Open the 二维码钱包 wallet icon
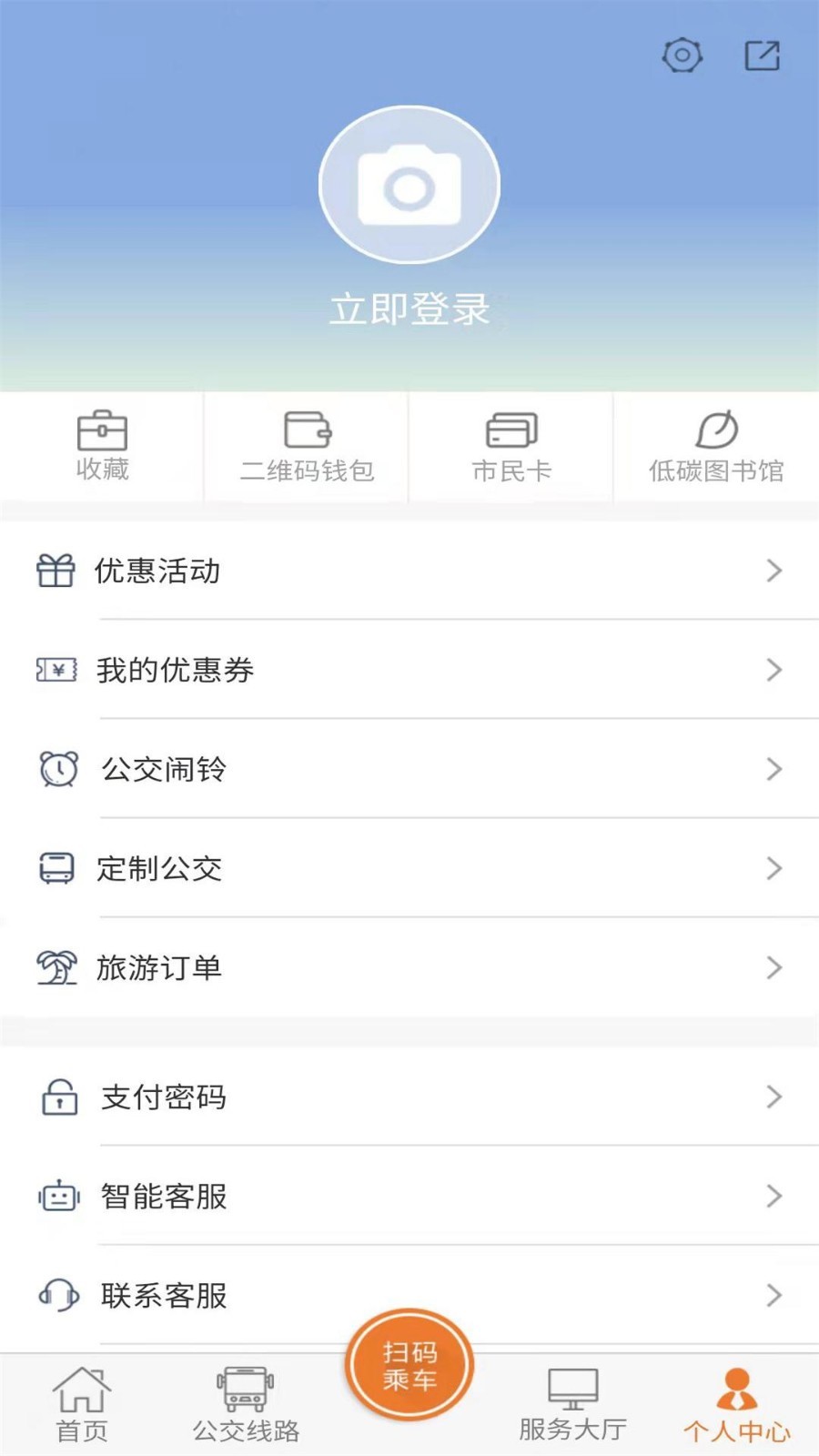Screen dimensions: 819x1456 point(306,430)
